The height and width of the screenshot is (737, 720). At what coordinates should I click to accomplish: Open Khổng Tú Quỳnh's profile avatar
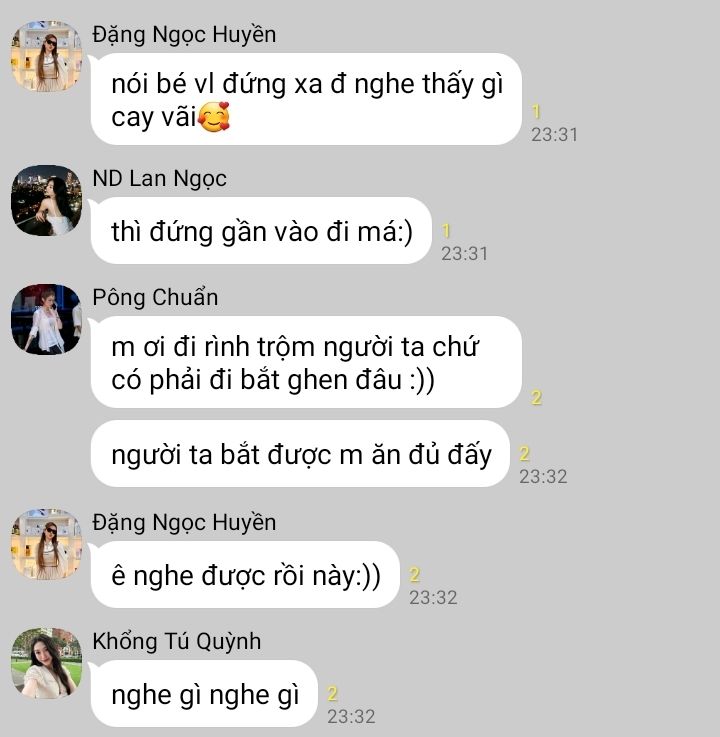pyautogui.click(x=46, y=663)
